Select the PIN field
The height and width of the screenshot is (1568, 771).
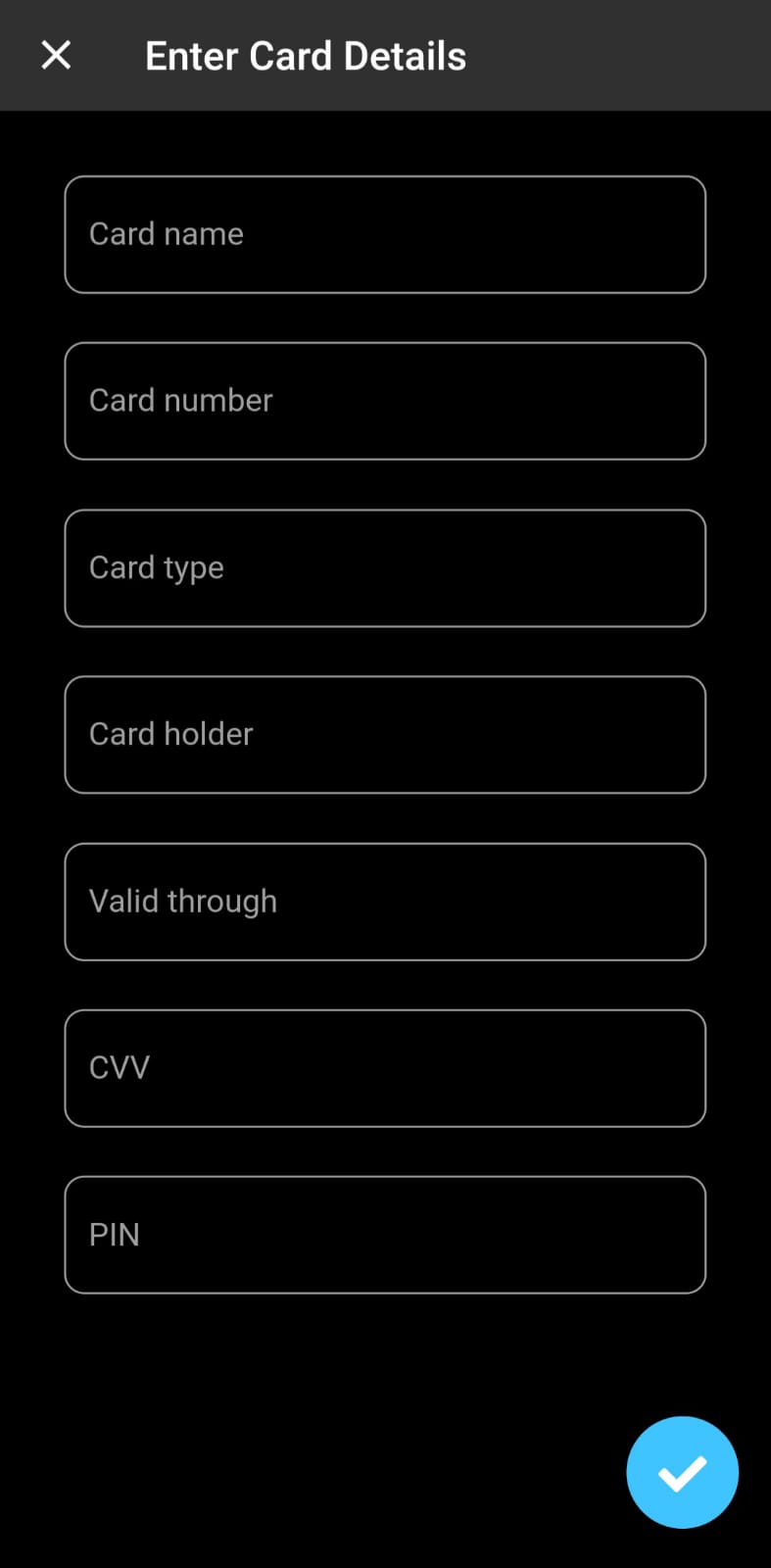pos(385,1235)
